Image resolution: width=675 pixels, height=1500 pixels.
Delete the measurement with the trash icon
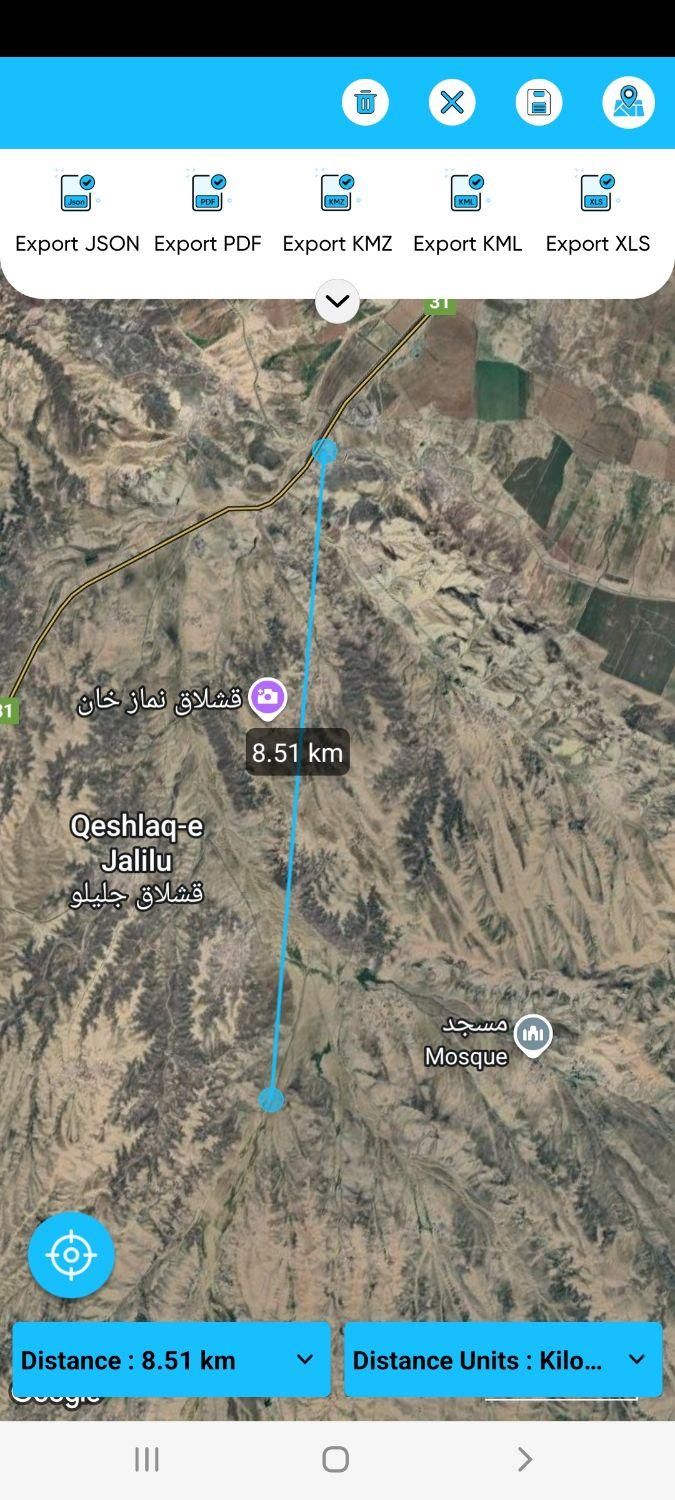[365, 102]
